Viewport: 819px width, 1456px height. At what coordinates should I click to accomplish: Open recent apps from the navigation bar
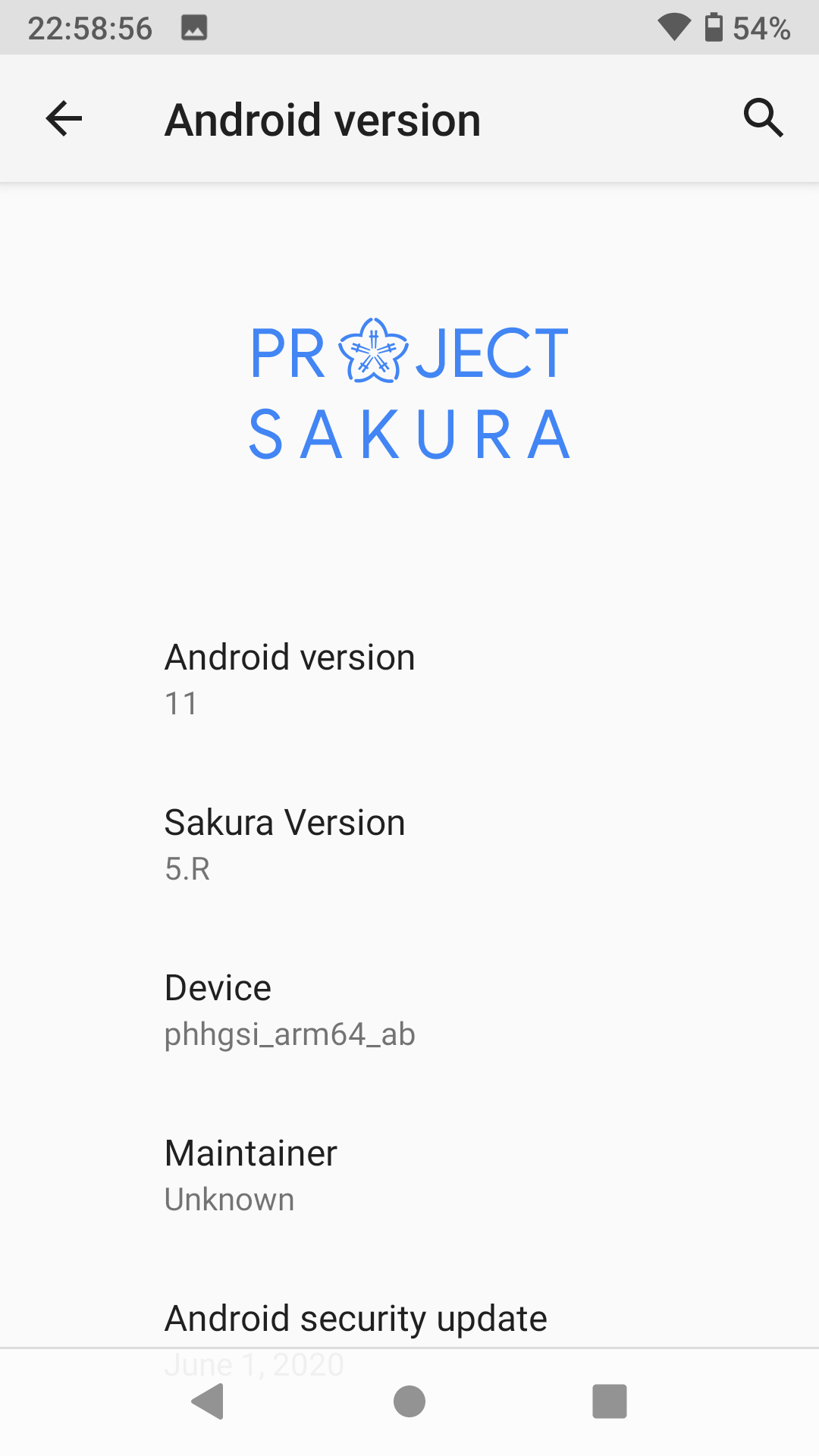tap(610, 1401)
